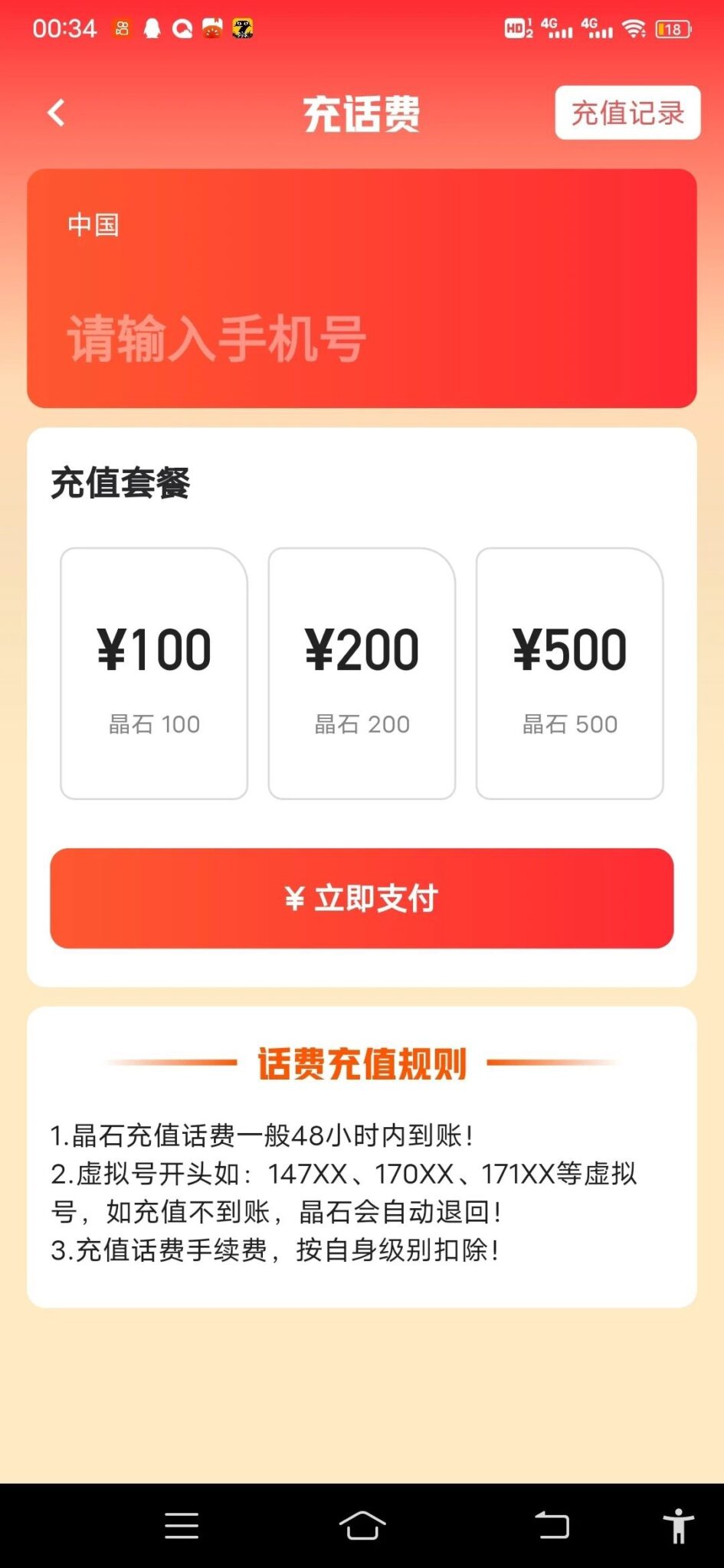The width and height of the screenshot is (724, 1568).
Task: Open 充值记录 recharge history
Action: tap(627, 113)
